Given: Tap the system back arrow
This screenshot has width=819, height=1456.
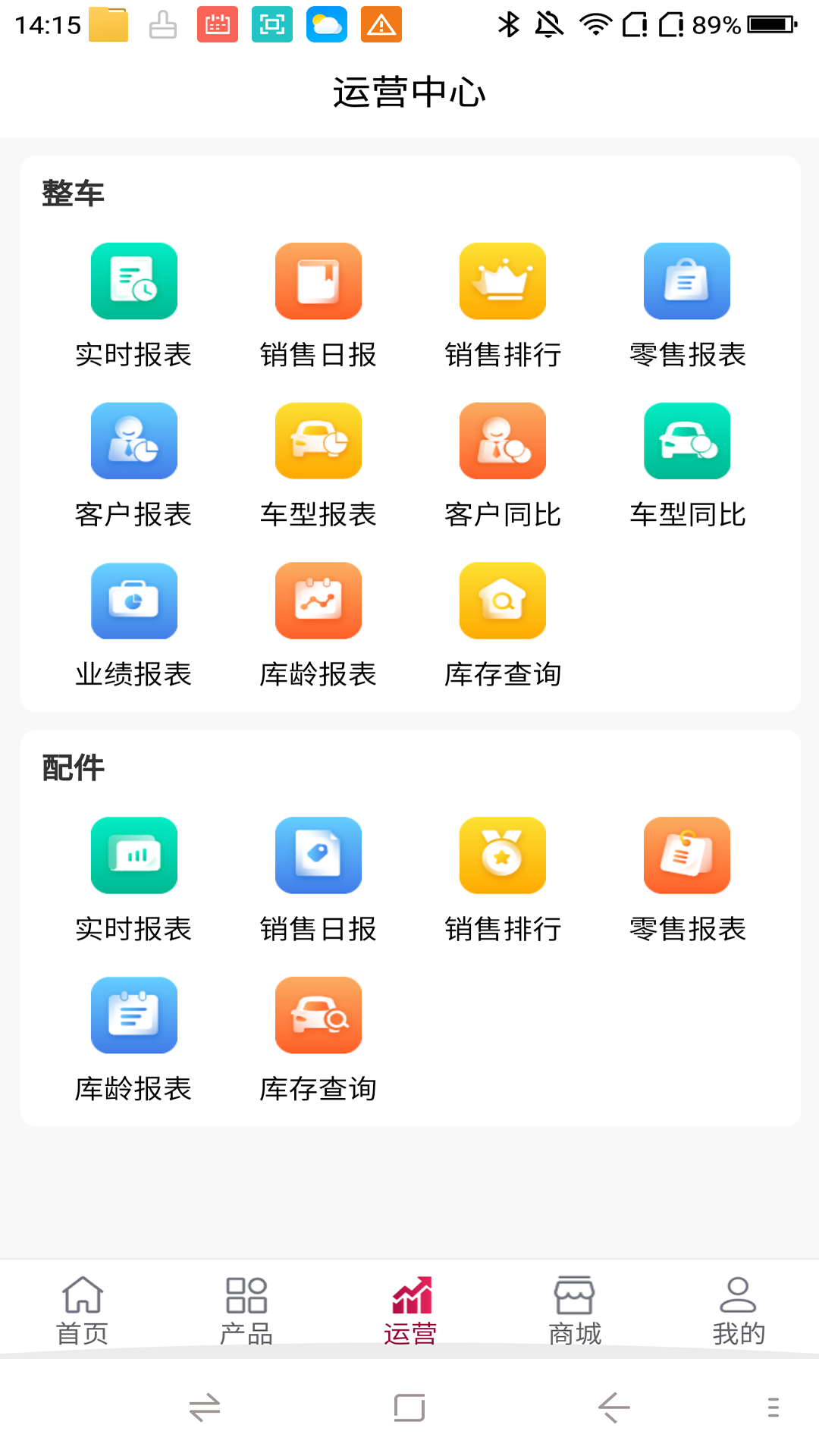Looking at the screenshot, I should tap(613, 1408).
